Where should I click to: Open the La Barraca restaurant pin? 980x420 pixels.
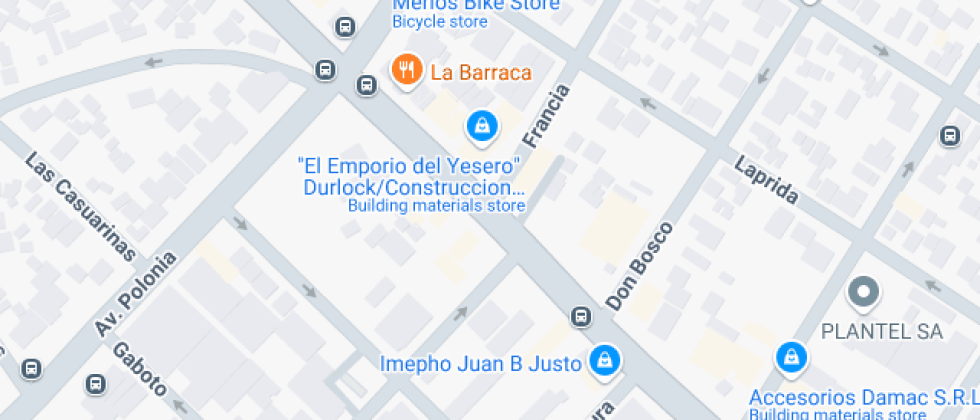click(x=405, y=71)
